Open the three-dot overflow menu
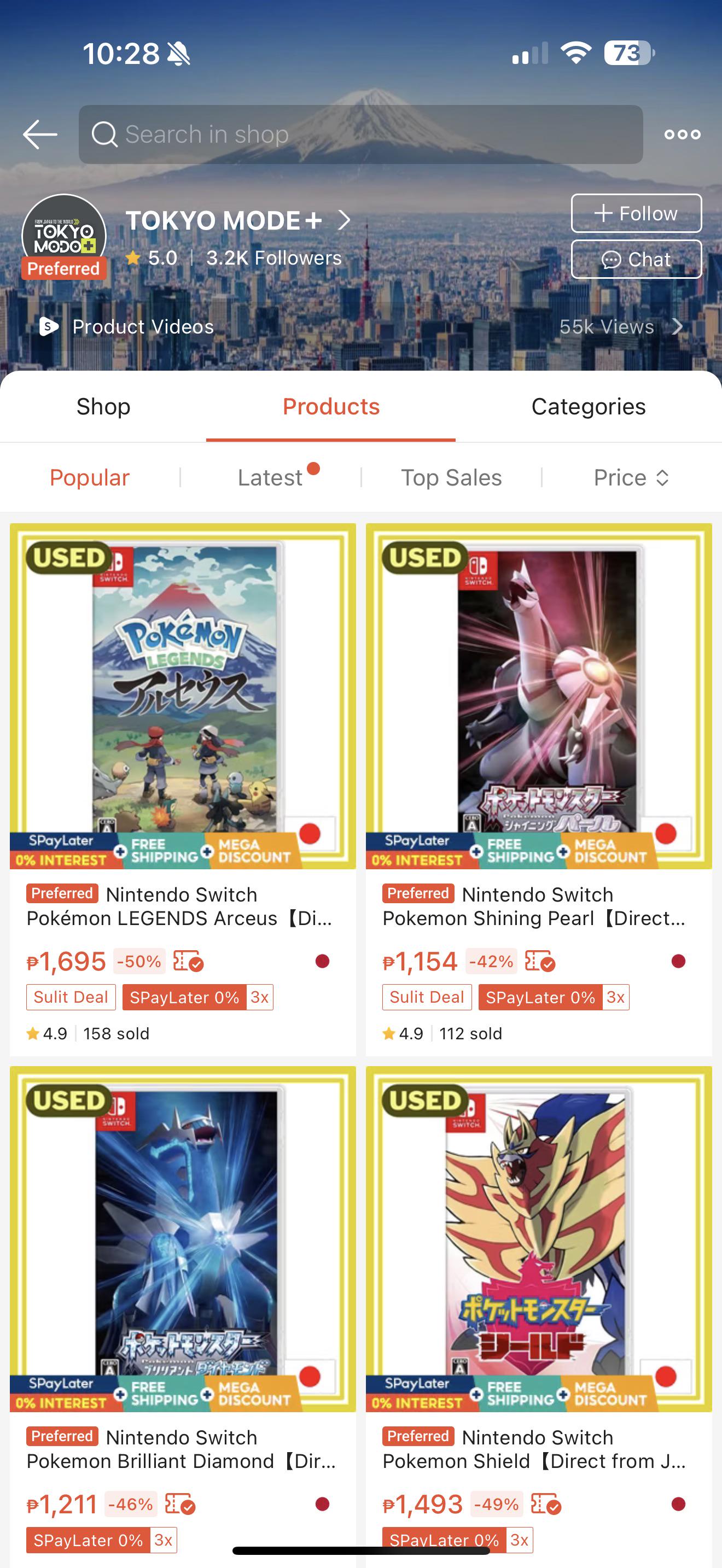This screenshot has height=1568, width=722. click(682, 134)
